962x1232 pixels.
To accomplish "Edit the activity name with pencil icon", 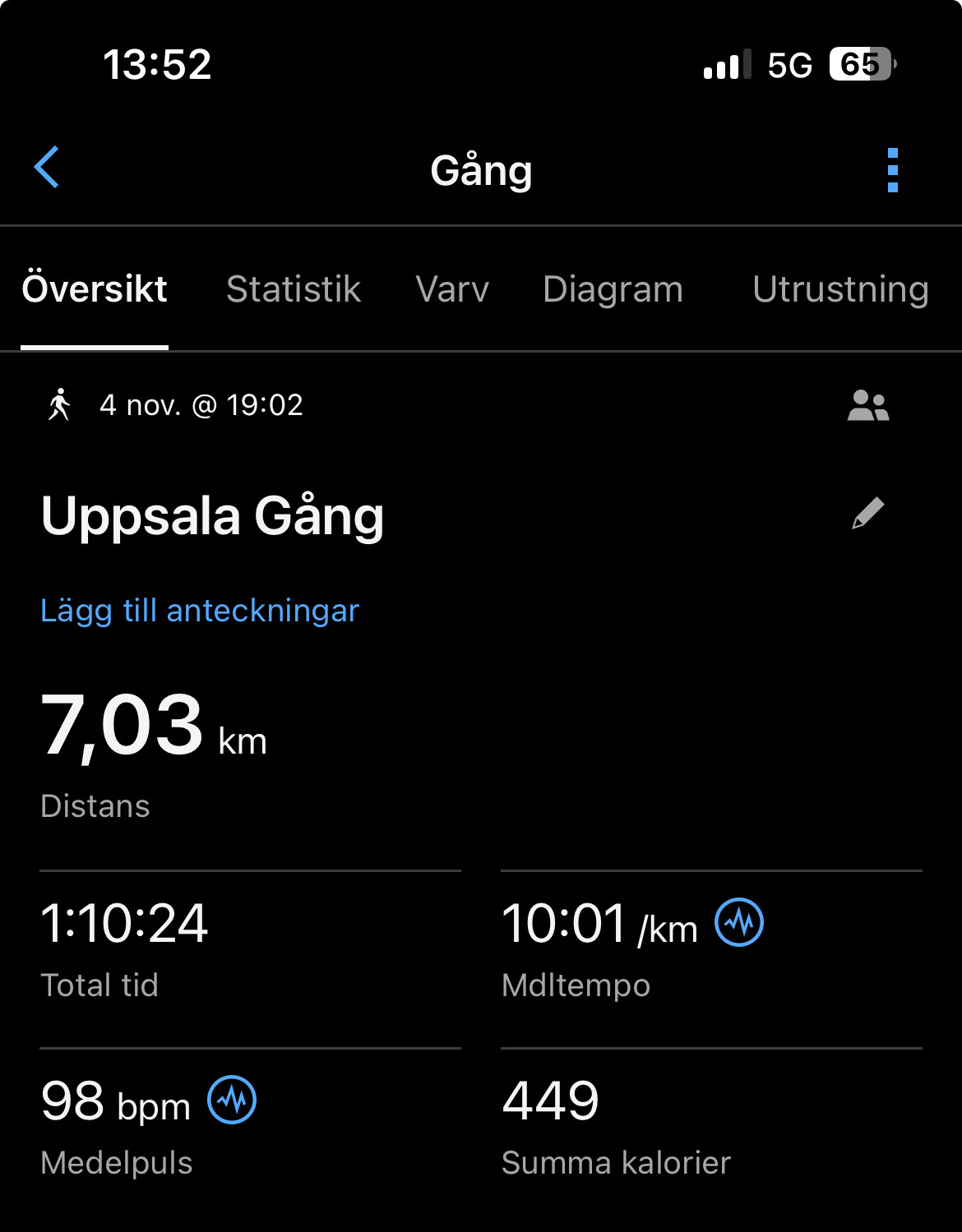I will pyautogui.click(x=868, y=514).
